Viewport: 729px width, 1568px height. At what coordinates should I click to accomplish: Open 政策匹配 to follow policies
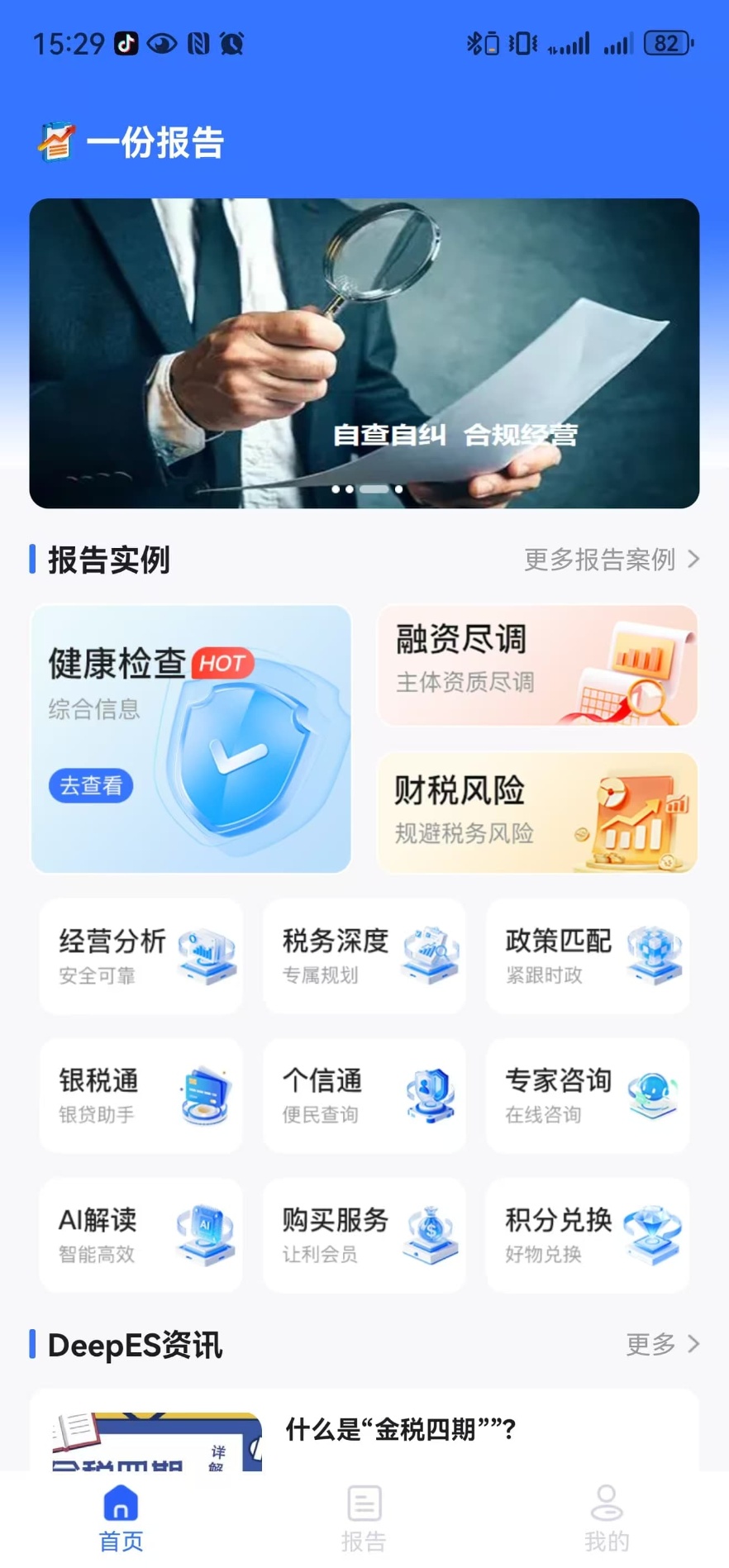[588, 956]
